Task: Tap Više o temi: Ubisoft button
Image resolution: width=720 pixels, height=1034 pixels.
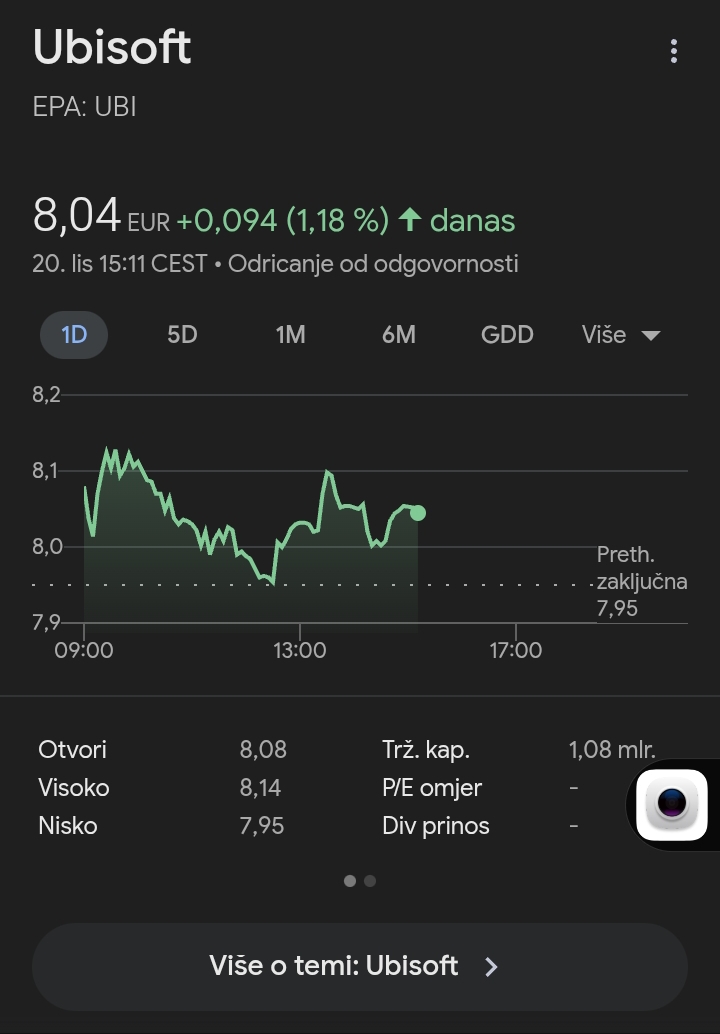Action: pos(360,966)
